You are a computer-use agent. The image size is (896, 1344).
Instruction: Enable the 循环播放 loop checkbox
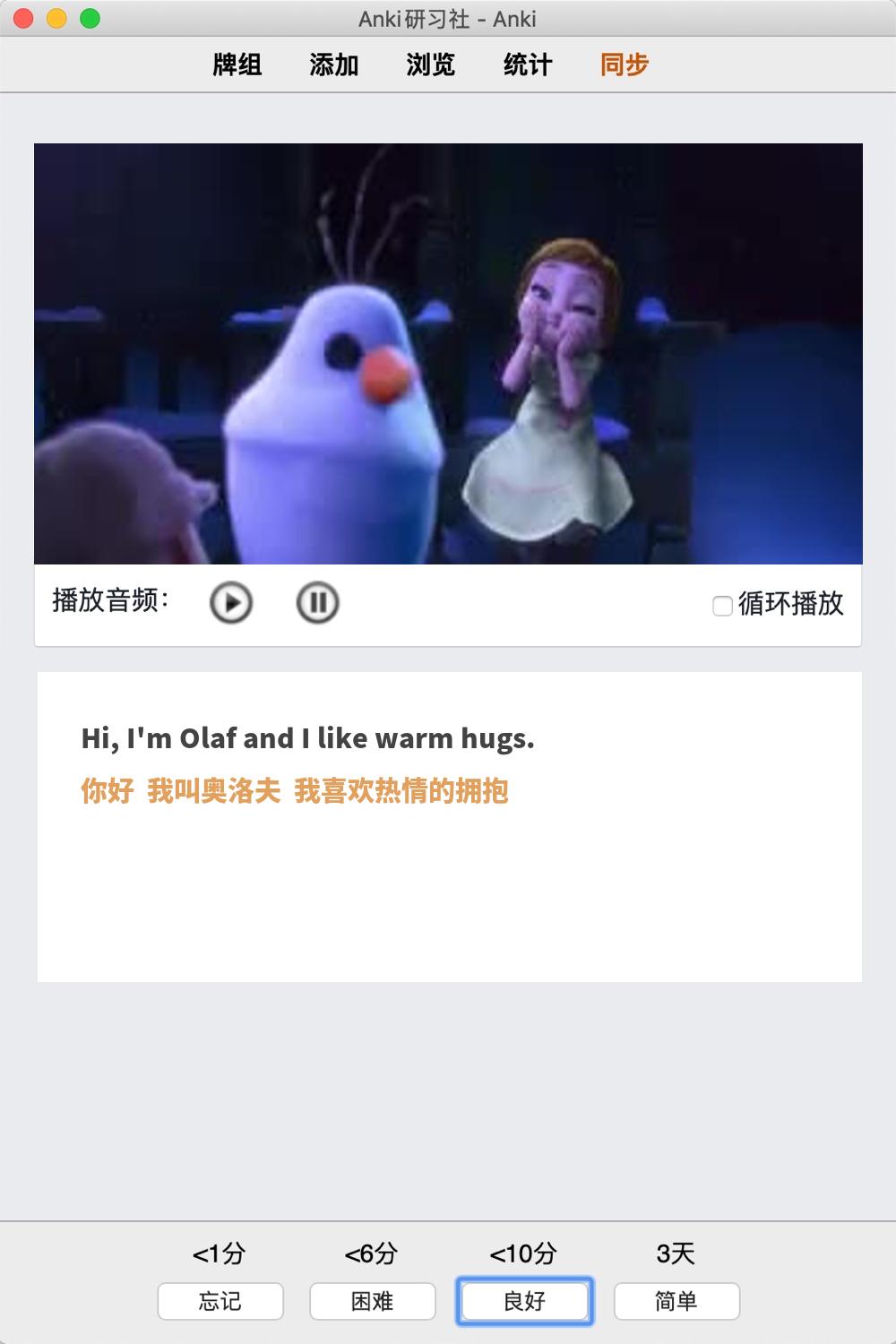[722, 606]
